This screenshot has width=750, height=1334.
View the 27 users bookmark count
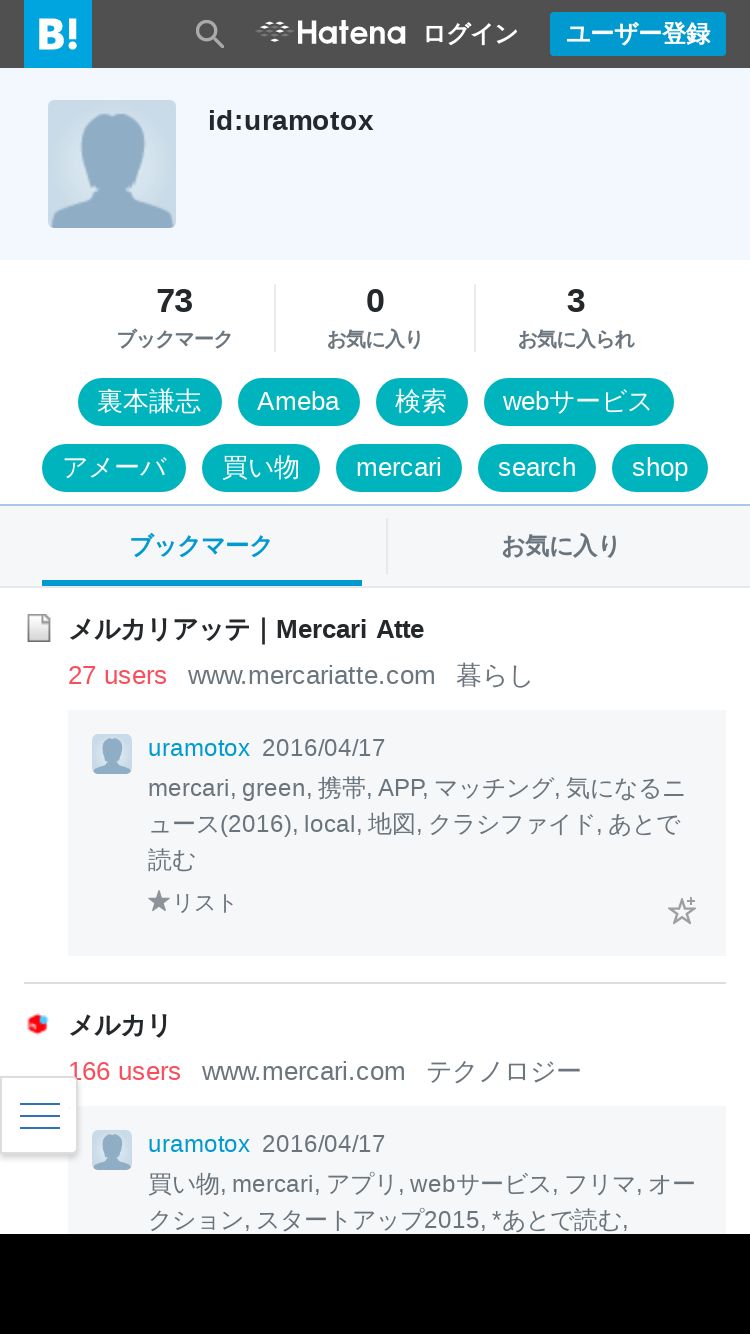117,675
